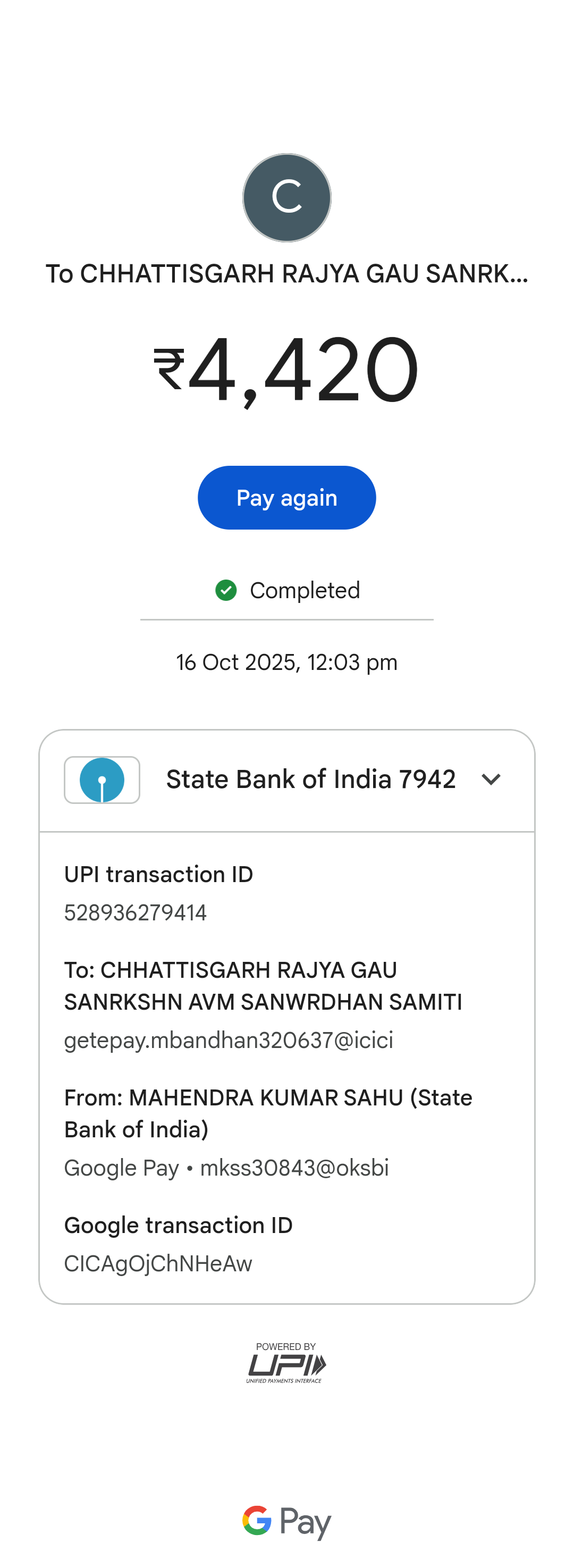574x1568 pixels.
Task: Open the recipient's profile avatar
Action: tap(286, 197)
